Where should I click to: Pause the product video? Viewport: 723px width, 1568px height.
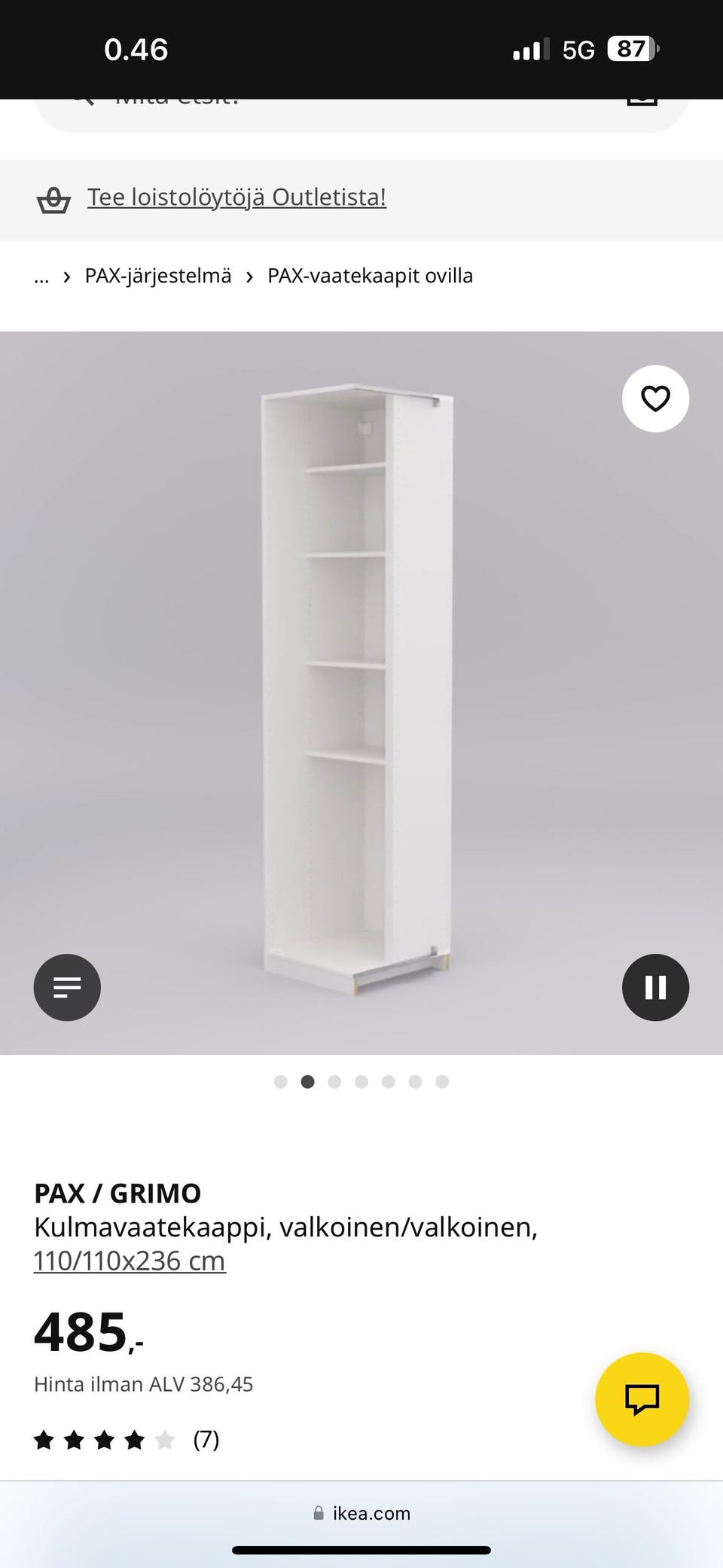point(655,987)
